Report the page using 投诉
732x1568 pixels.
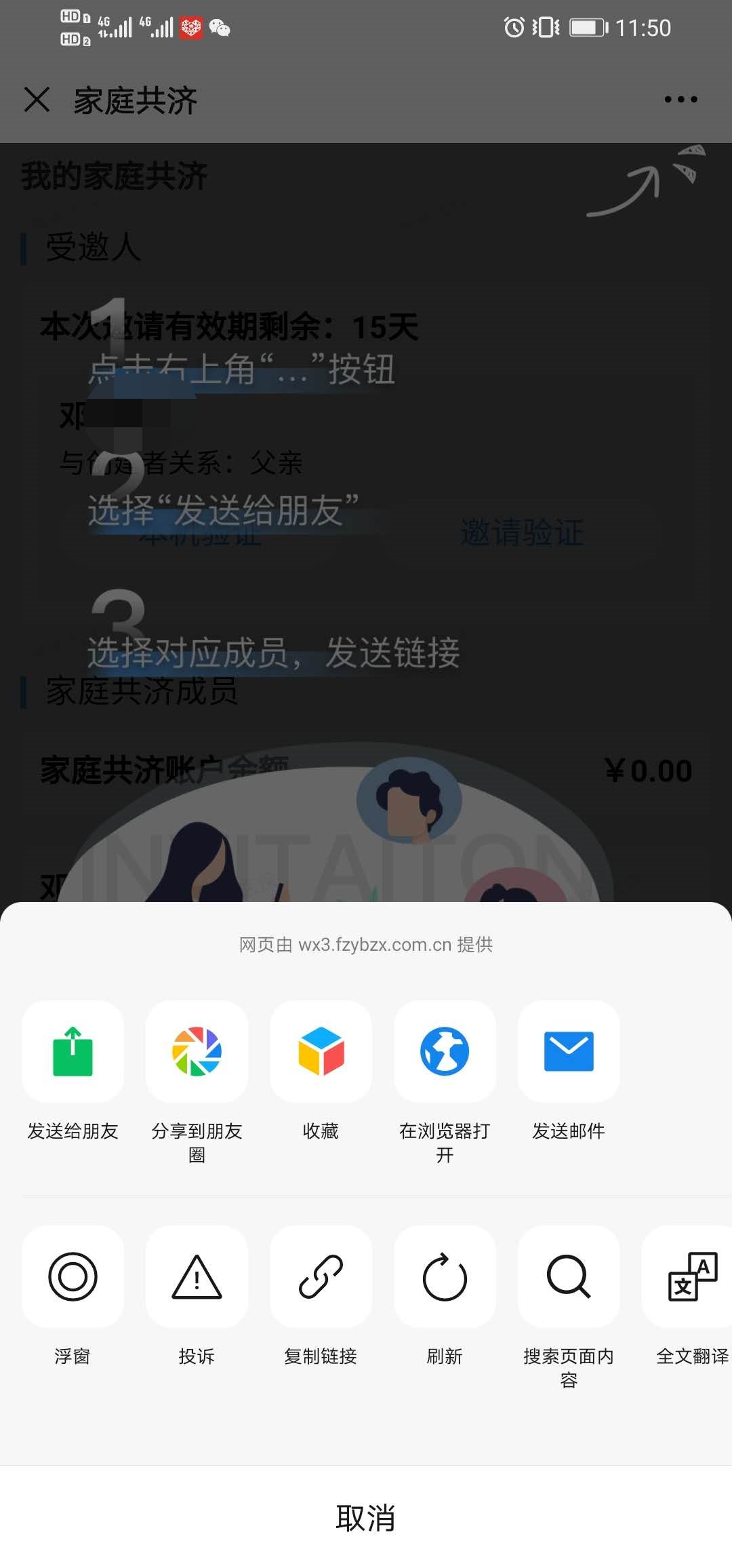click(197, 1277)
